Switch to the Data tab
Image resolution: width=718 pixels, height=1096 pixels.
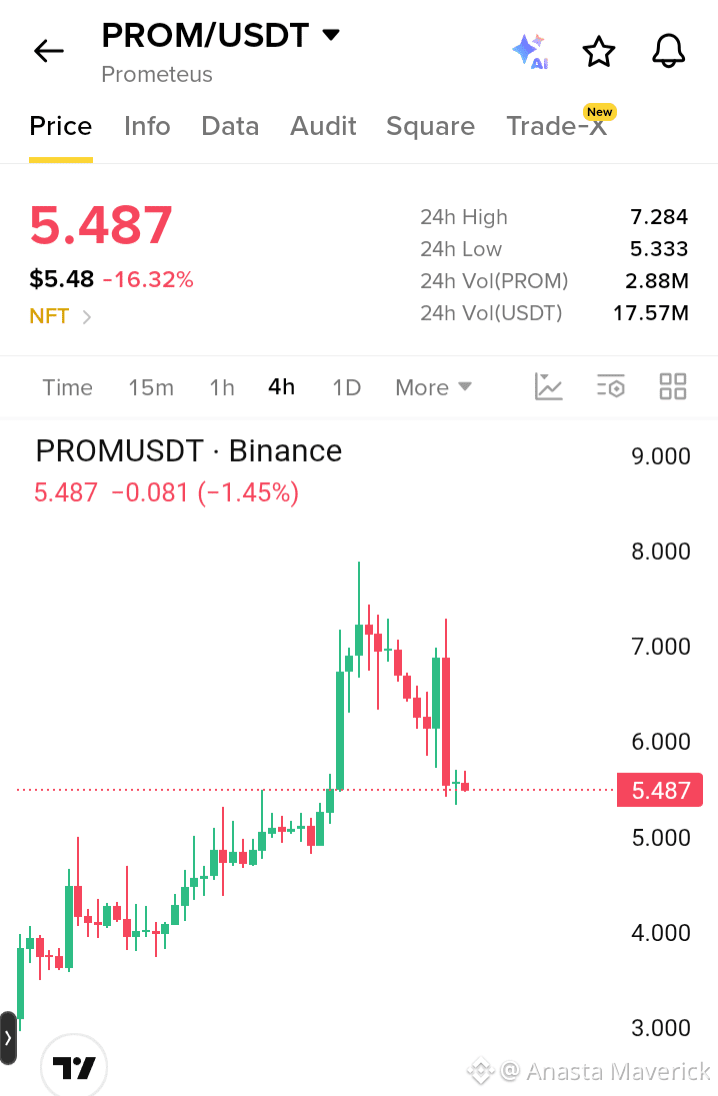tap(230, 127)
